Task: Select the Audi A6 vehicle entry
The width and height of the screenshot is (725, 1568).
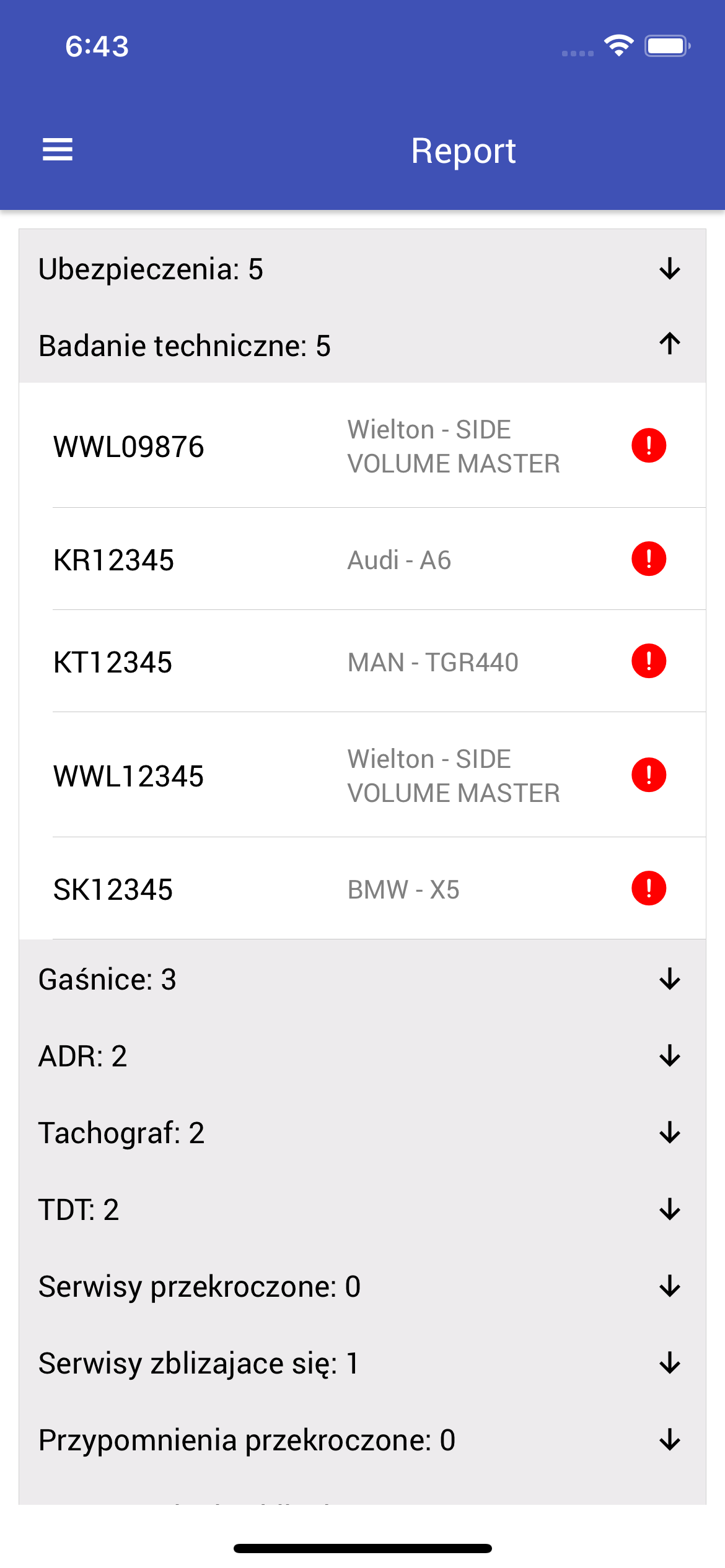Action: pyautogui.click(x=310, y=558)
